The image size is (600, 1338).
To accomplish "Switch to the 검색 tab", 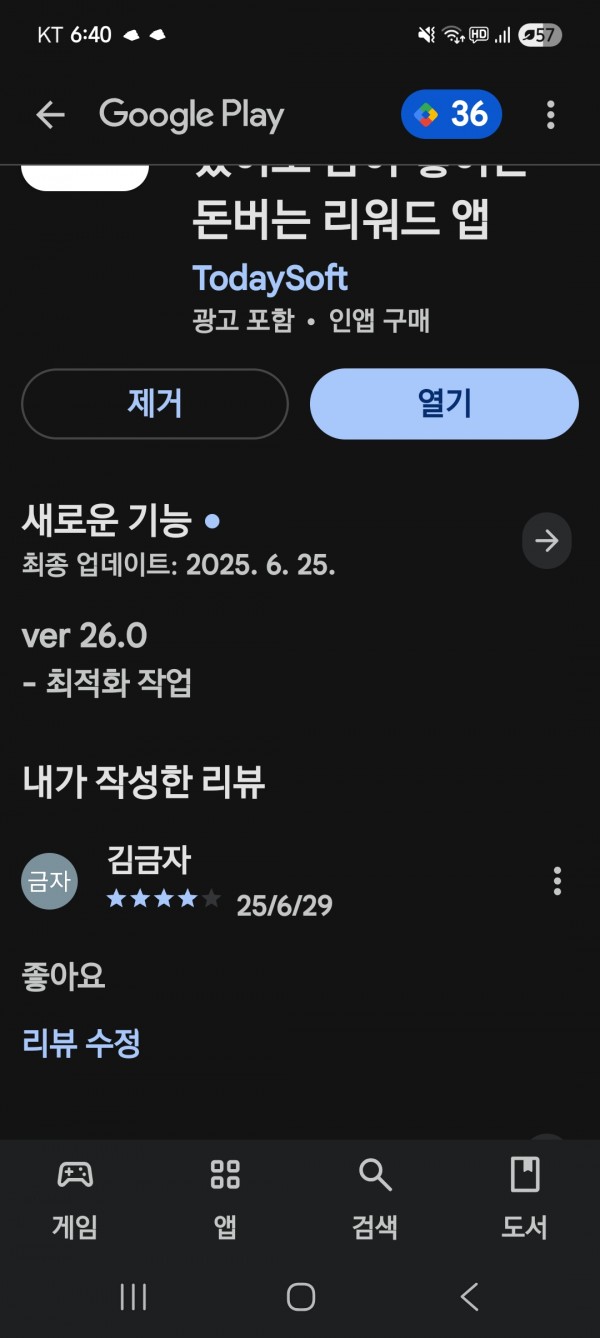I will click(x=375, y=1197).
